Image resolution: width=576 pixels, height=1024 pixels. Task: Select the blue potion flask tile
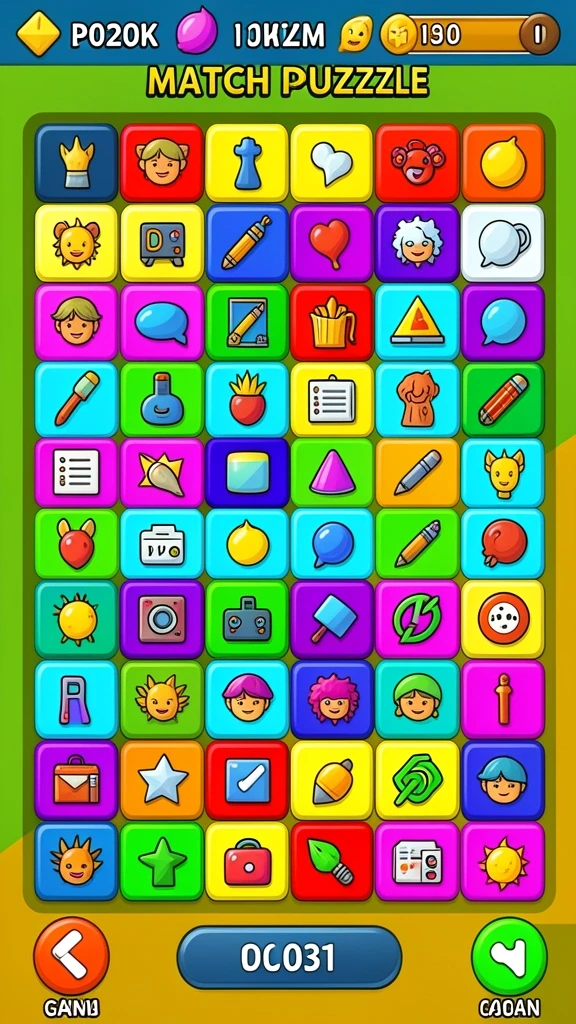(162, 400)
